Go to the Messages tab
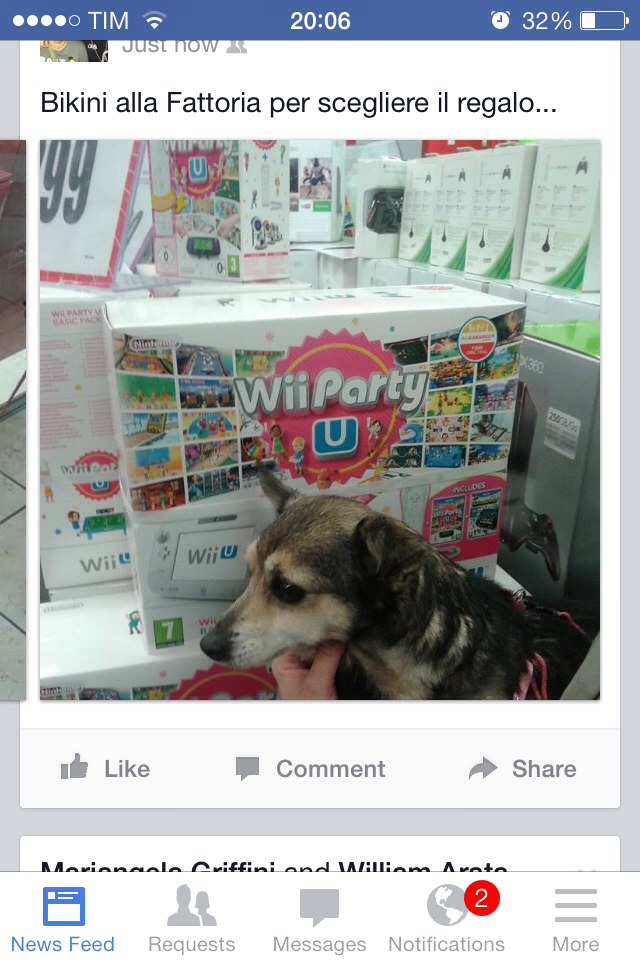Image resolution: width=640 pixels, height=960 pixels. 319,920
